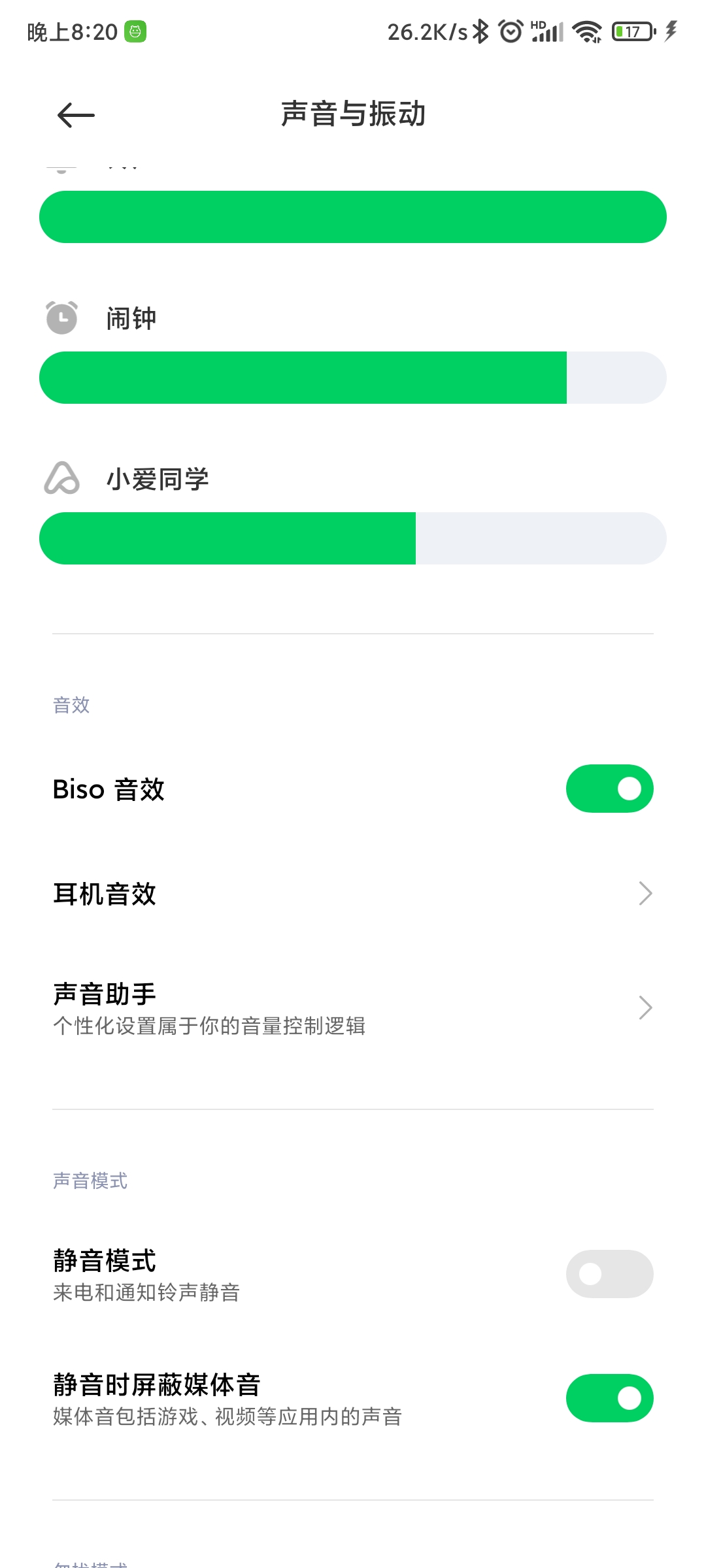Open 声音助手 settings

(x=353, y=1008)
